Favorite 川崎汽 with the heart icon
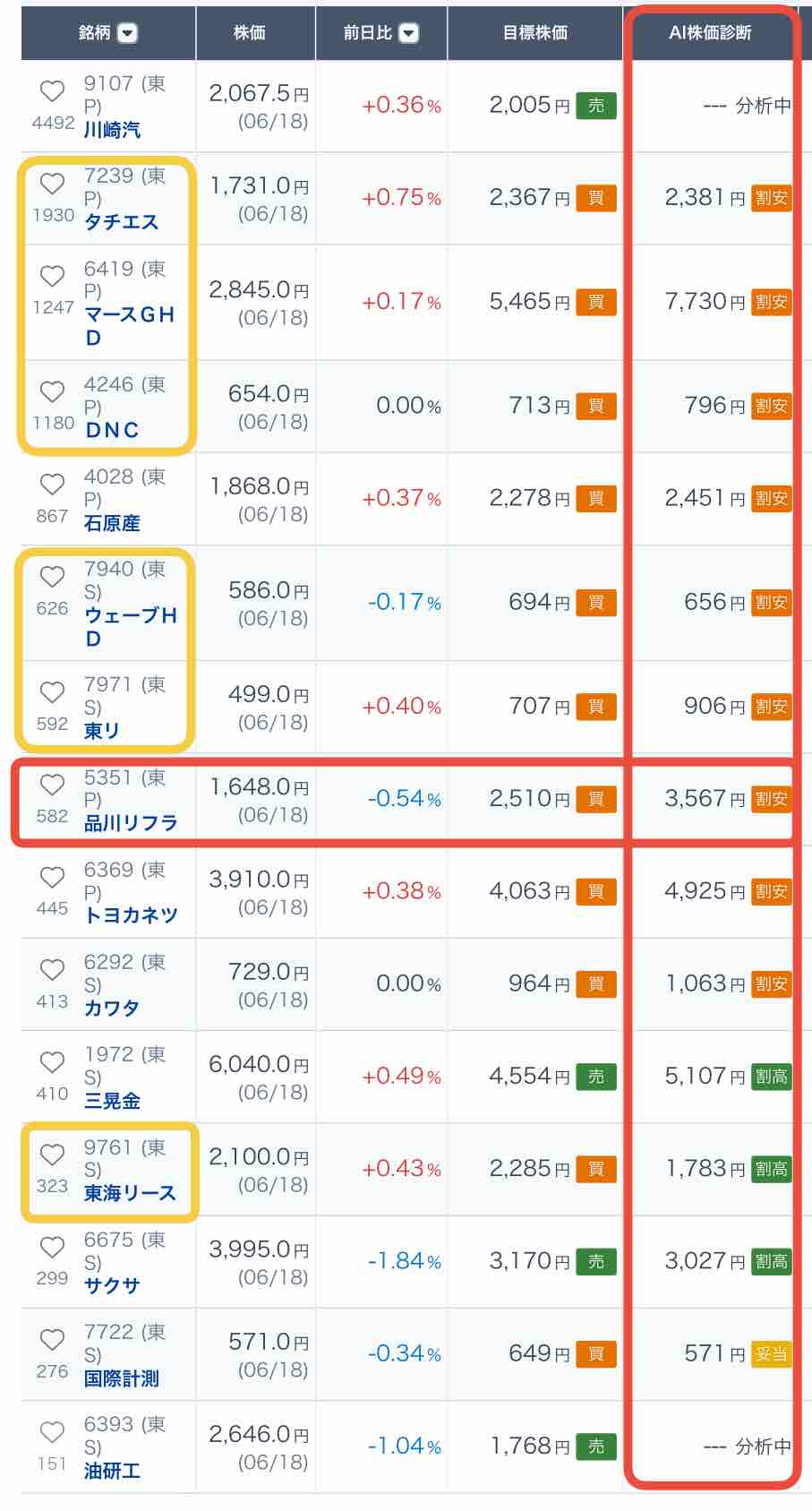 tap(53, 91)
